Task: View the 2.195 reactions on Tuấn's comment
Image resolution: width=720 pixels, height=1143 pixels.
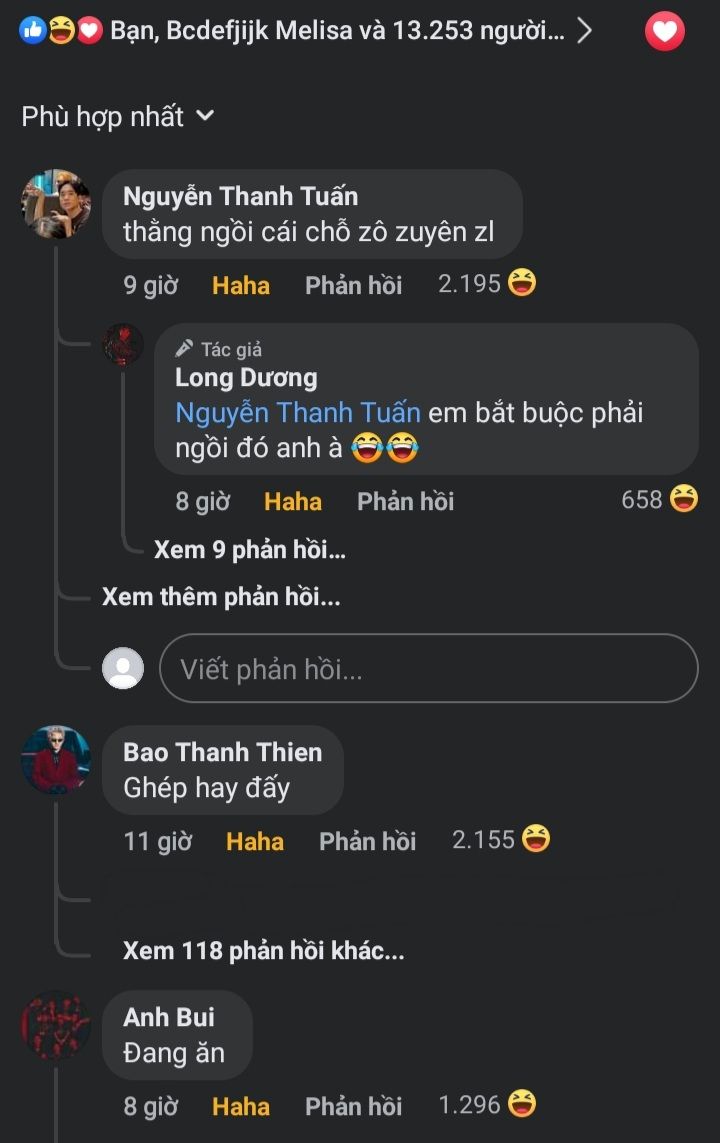Action: click(x=487, y=284)
